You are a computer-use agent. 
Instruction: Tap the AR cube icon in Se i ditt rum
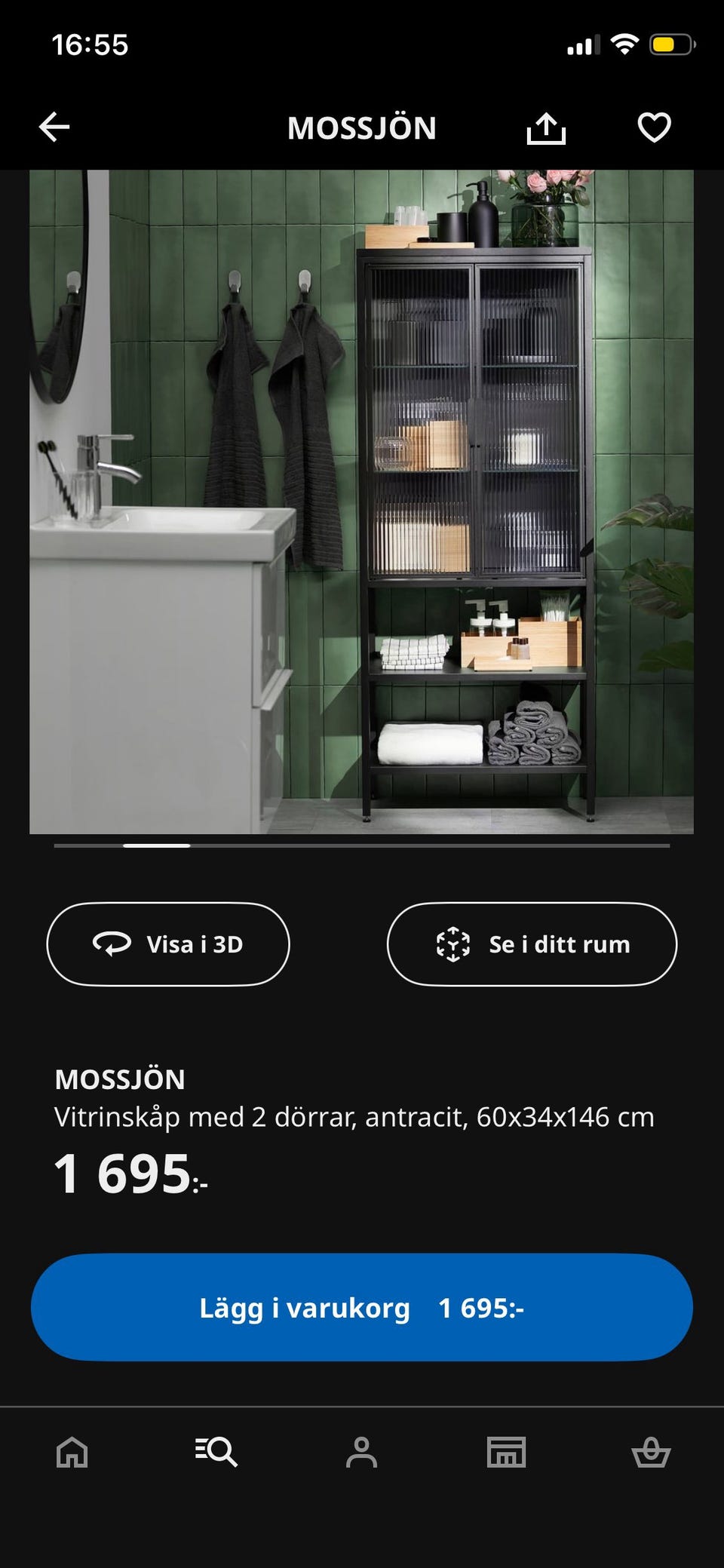coord(452,944)
